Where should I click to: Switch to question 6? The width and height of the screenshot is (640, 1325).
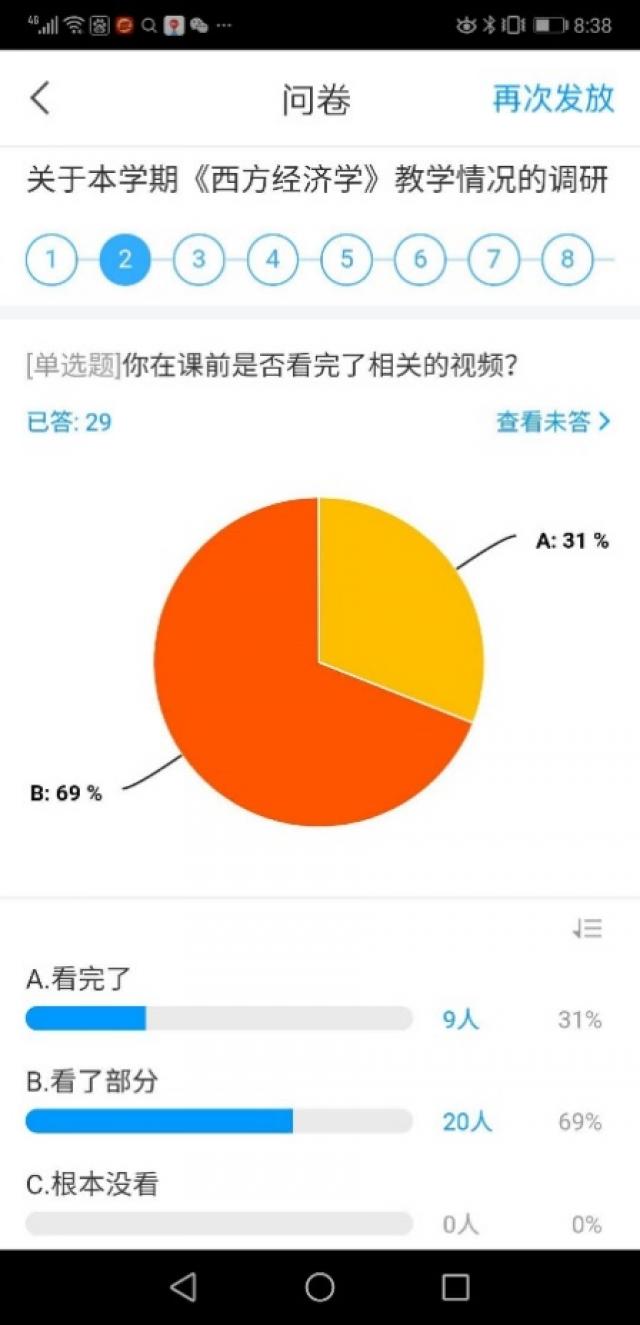point(420,260)
